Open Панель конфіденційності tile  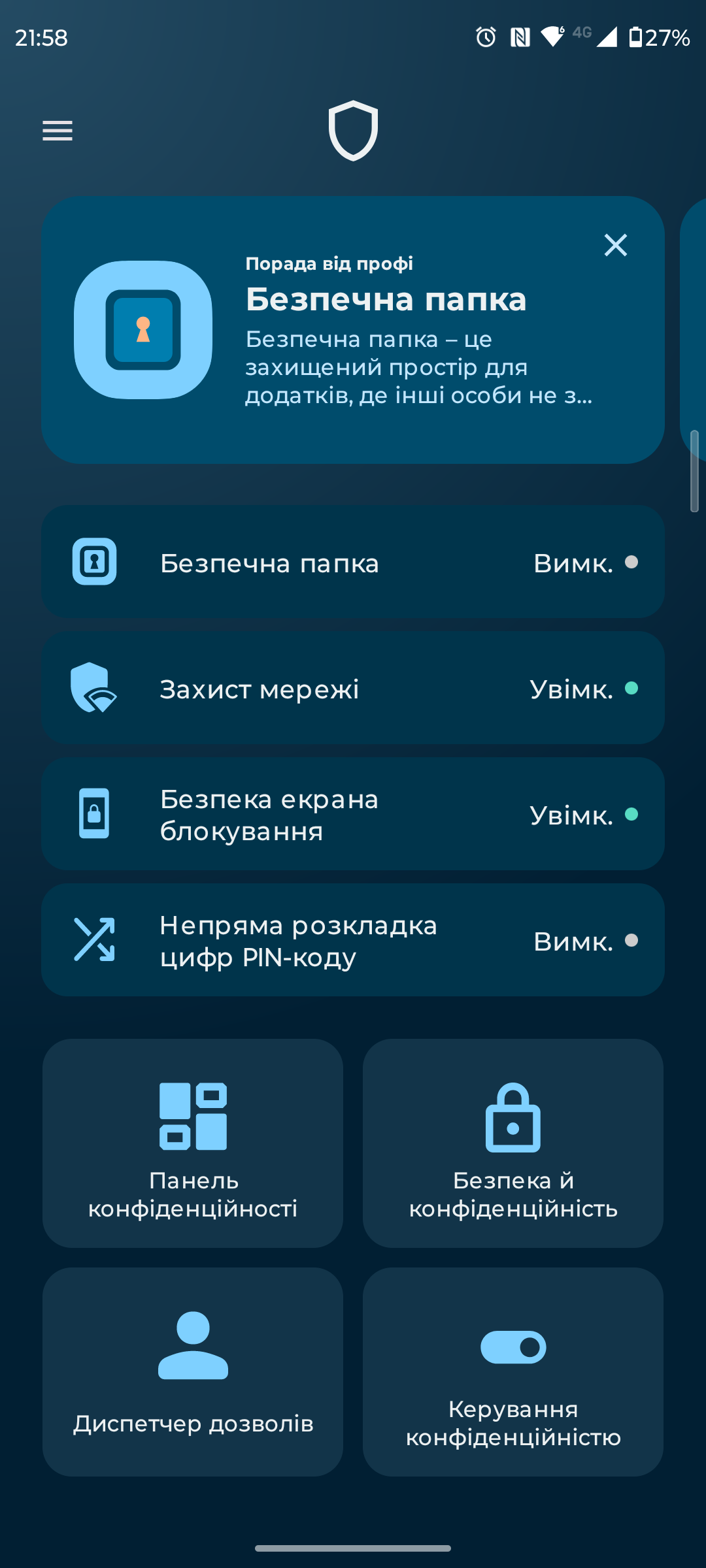pos(193,1143)
